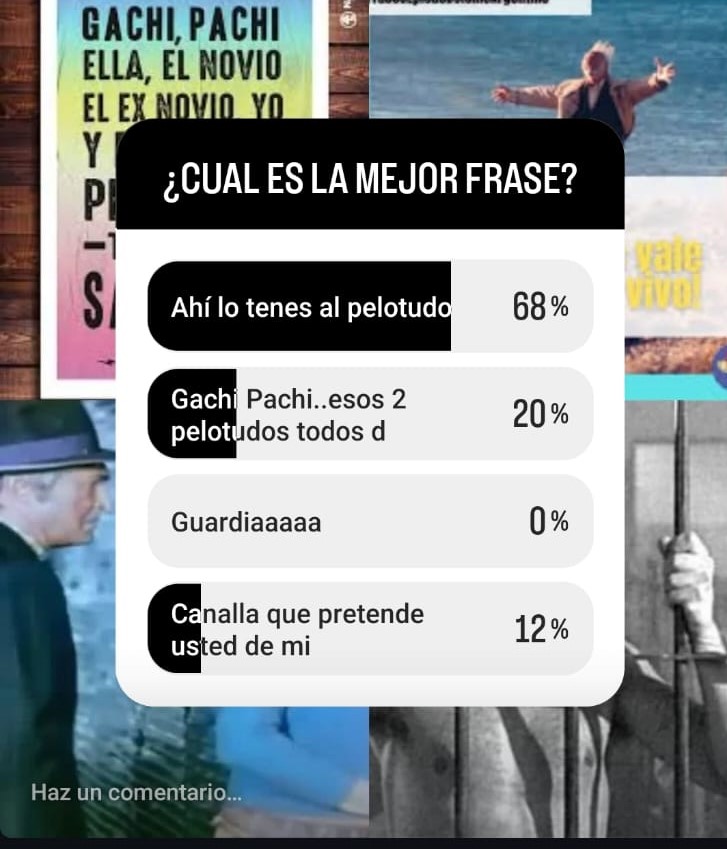Pick 'Canalla que pretende usted de mi'
The width and height of the screenshot is (727, 849).
click(370, 629)
